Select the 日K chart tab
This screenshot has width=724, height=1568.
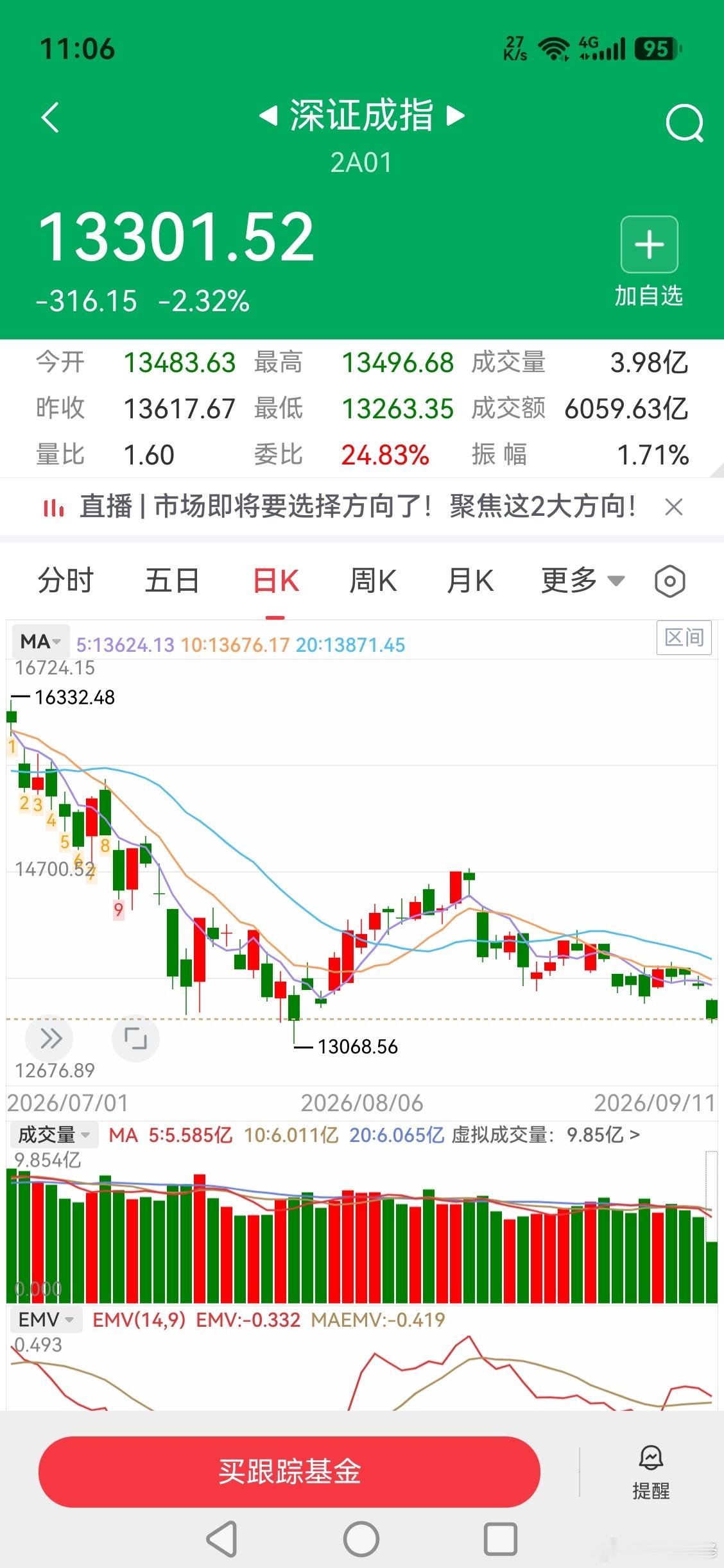276,581
